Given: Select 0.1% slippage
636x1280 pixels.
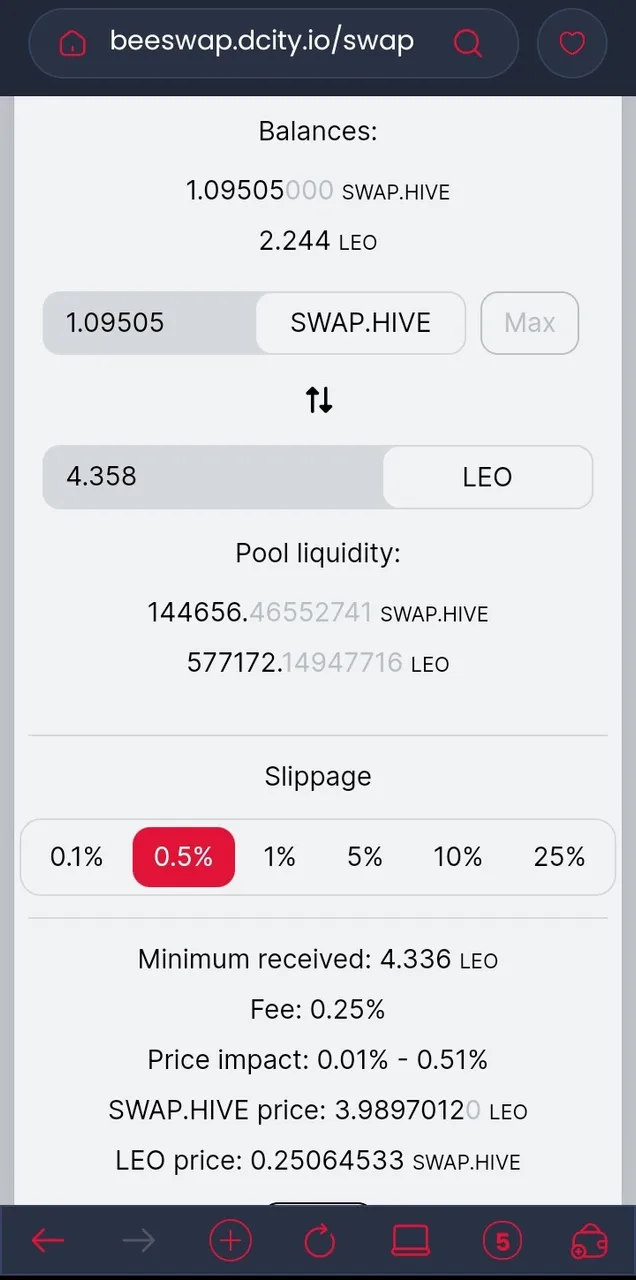Looking at the screenshot, I should (77, 857).
